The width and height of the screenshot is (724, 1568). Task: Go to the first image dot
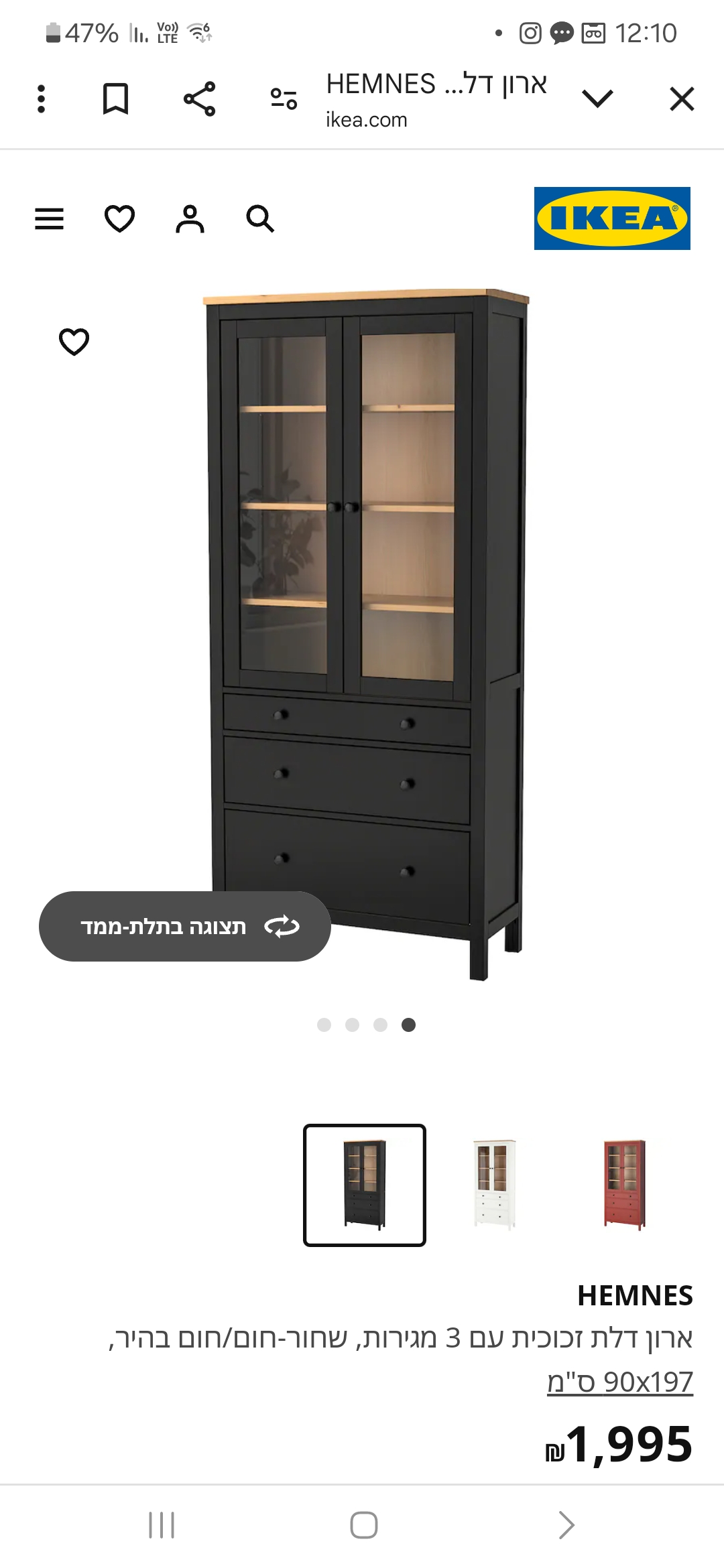pyautogui.click(x=324, y=1025)
